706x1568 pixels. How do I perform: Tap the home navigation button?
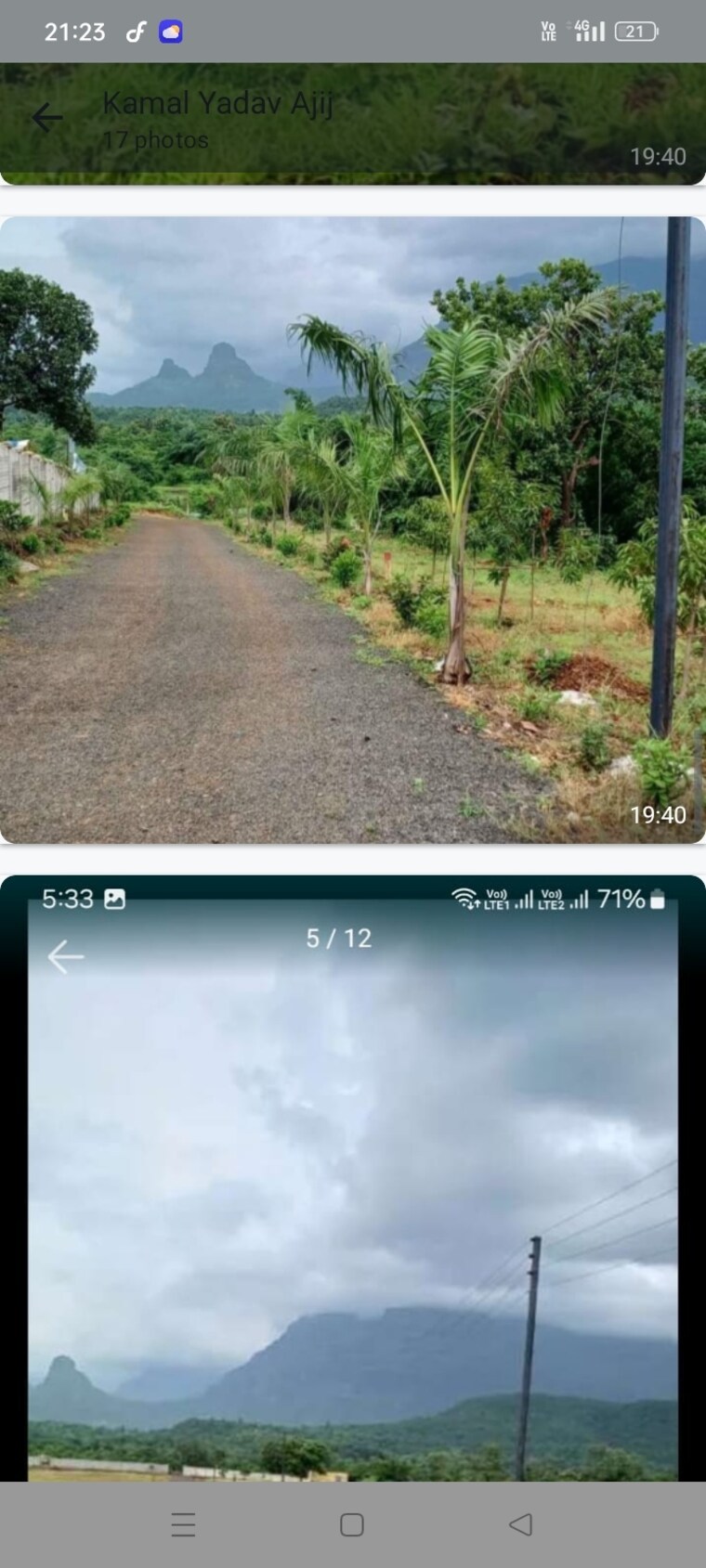pos(351,1523)
